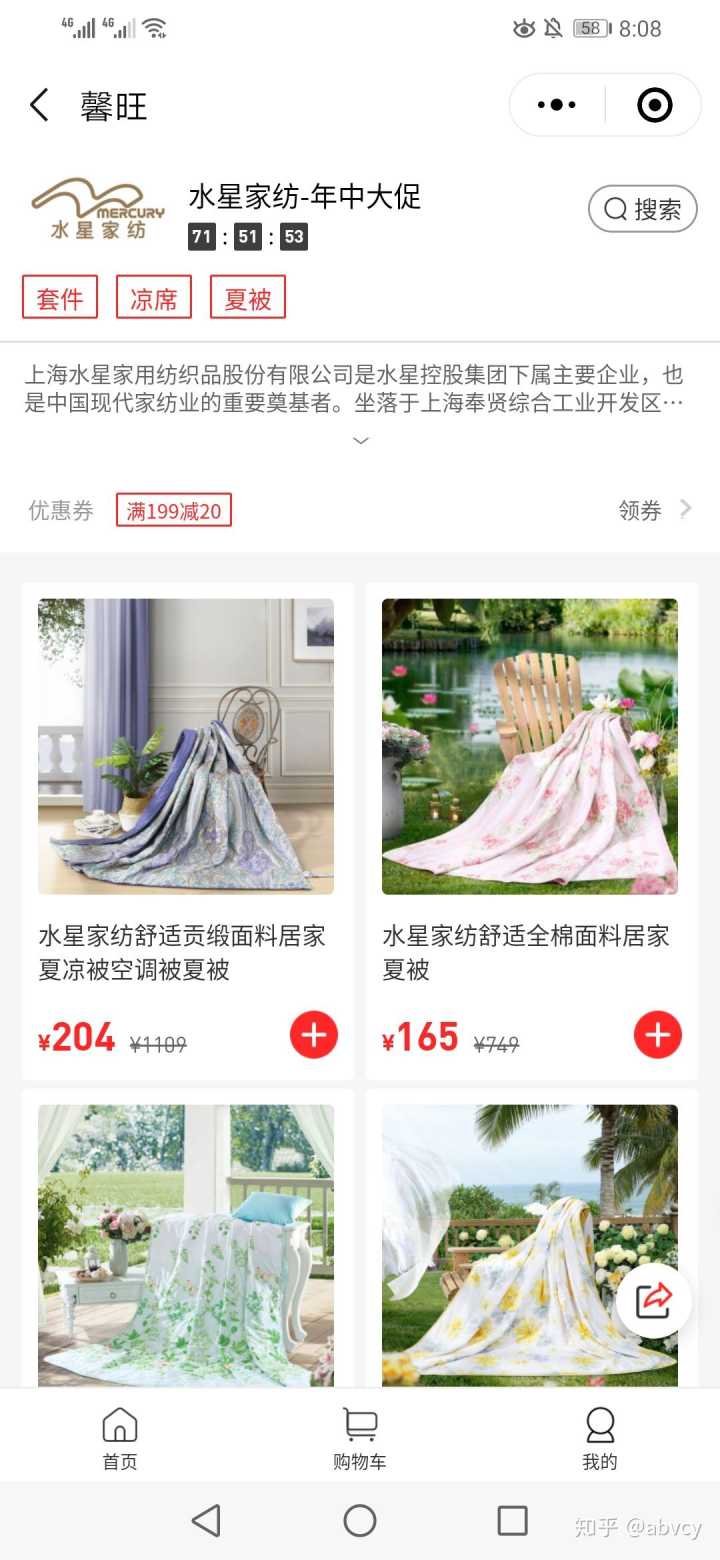720x1560 pixels.
Task: Open the mini program three-dot menu
Action: [557, 105]
